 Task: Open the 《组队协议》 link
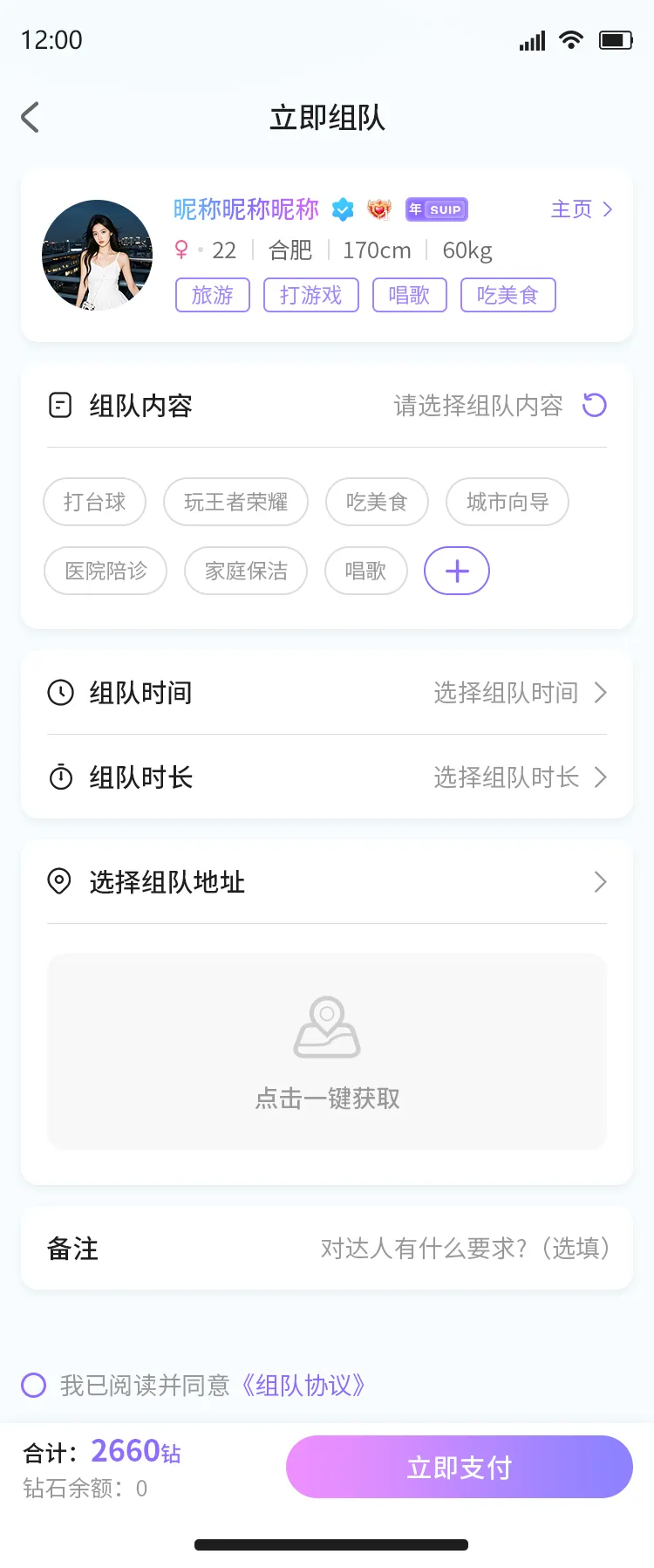tap(303, 1385)
